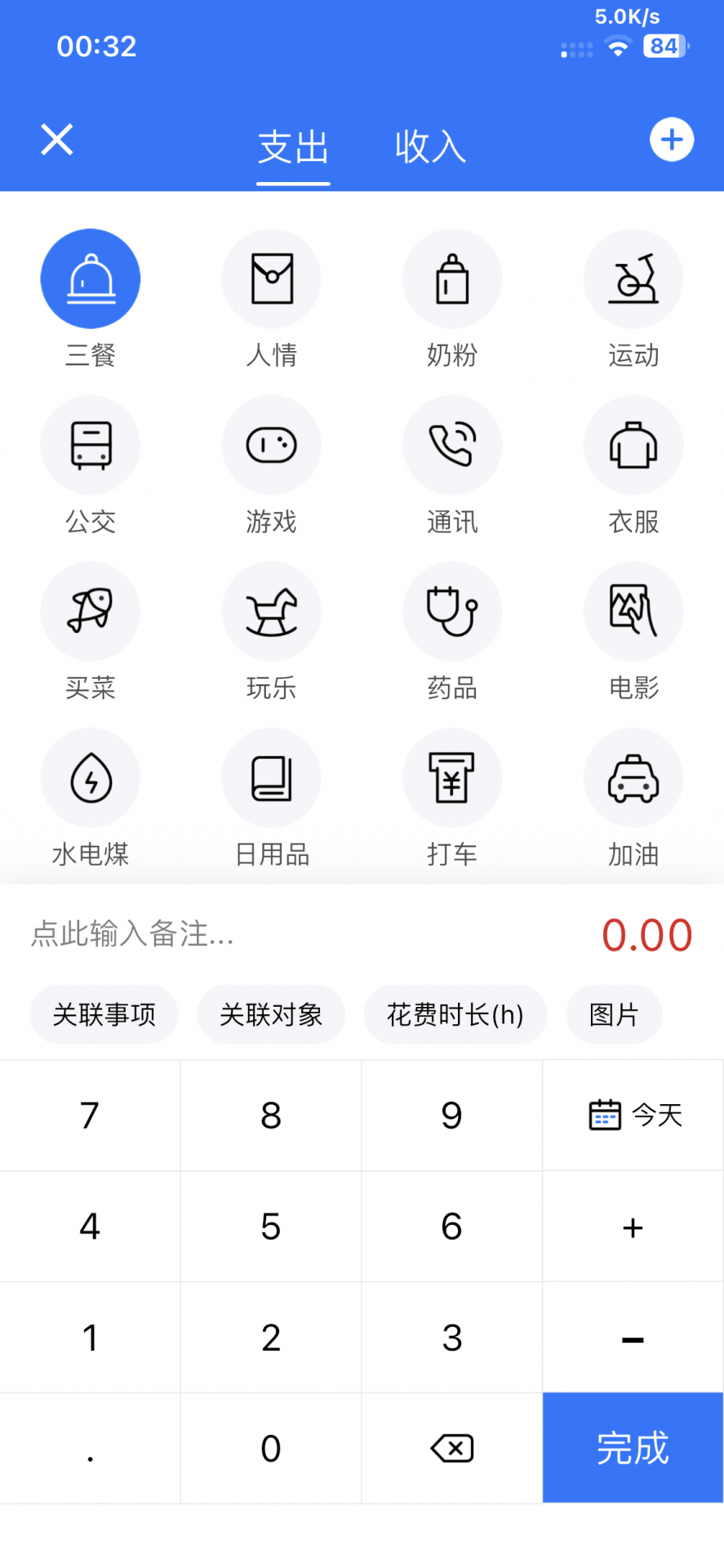Select the 买菜 category

pos(91,612)
